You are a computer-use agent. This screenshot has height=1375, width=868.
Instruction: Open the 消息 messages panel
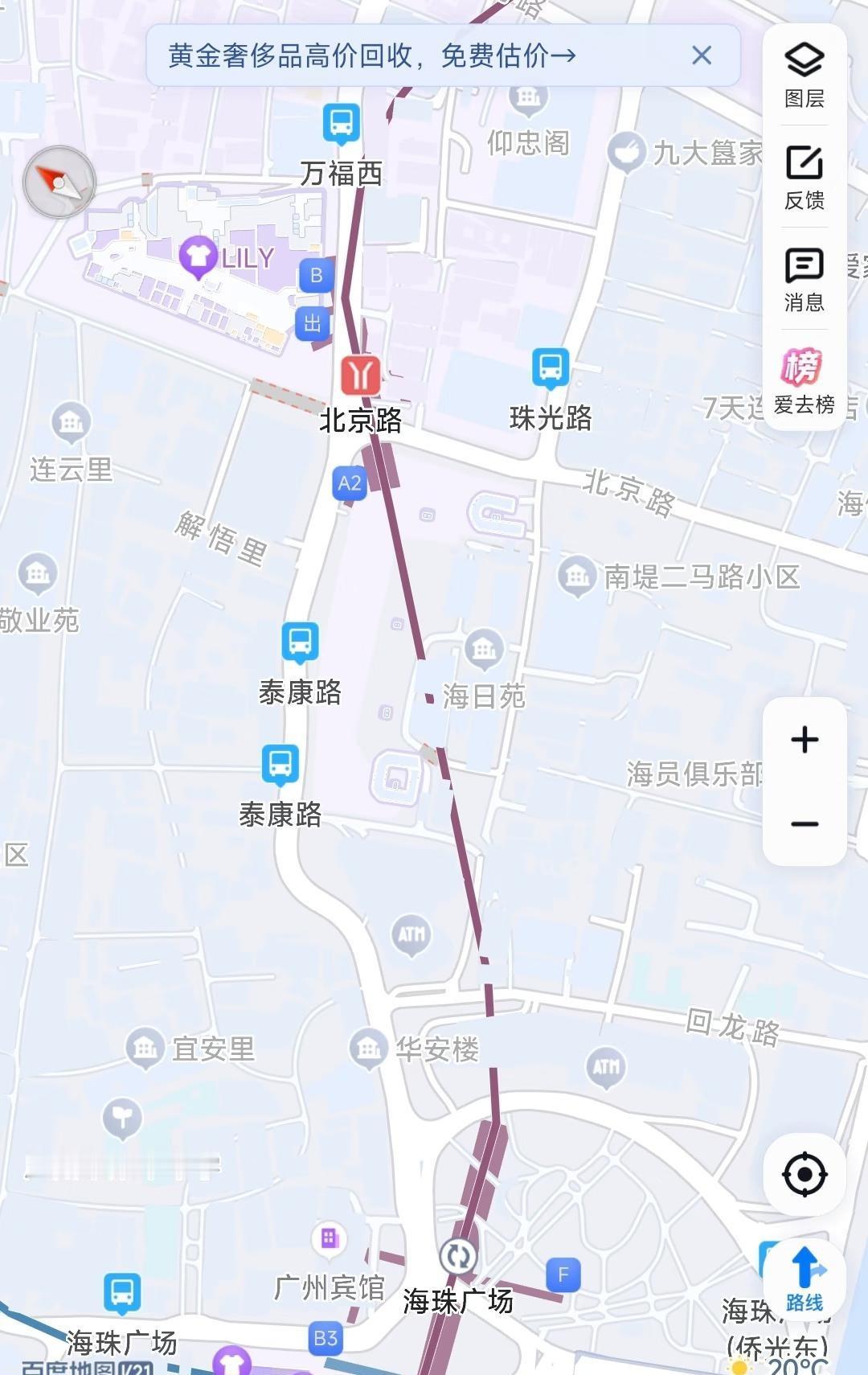[x=805, y=280]
